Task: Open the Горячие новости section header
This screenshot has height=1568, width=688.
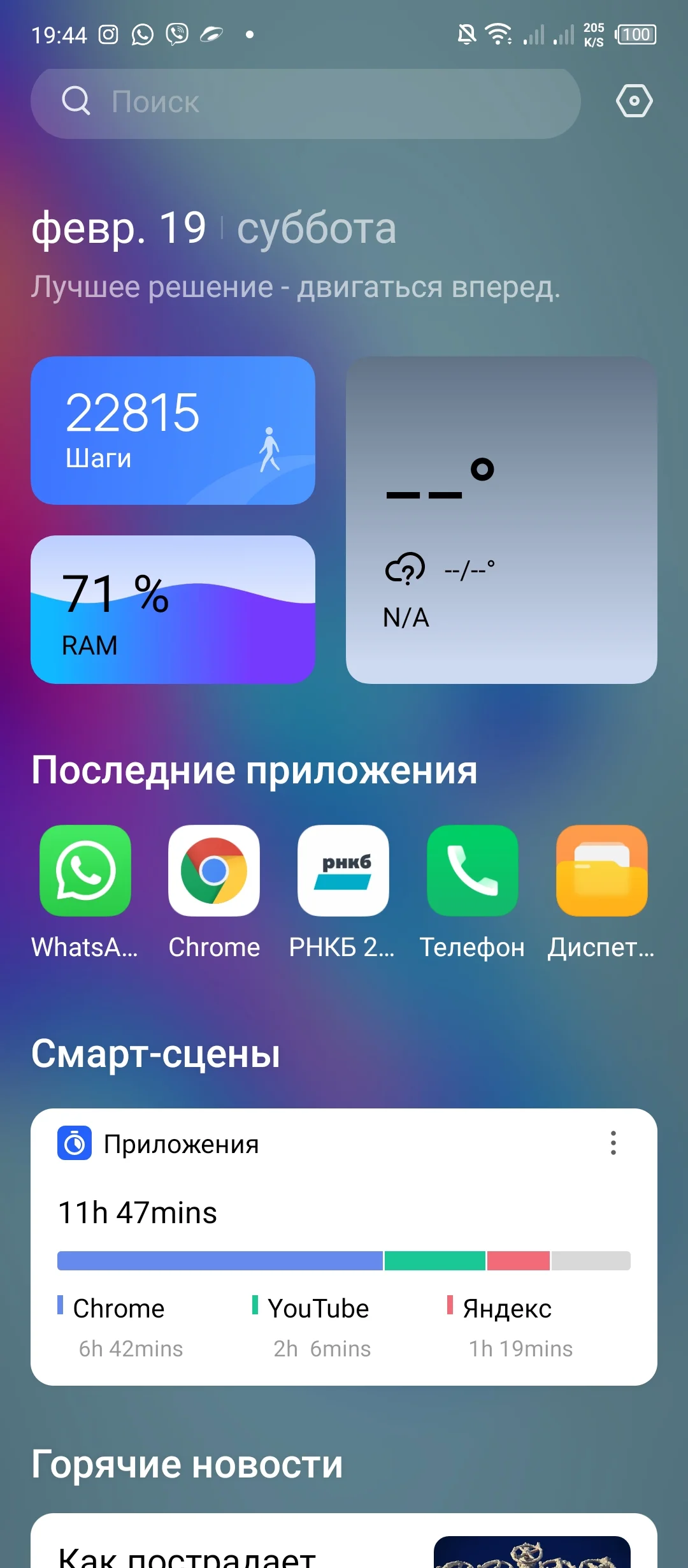Action: coord(187,1463)
